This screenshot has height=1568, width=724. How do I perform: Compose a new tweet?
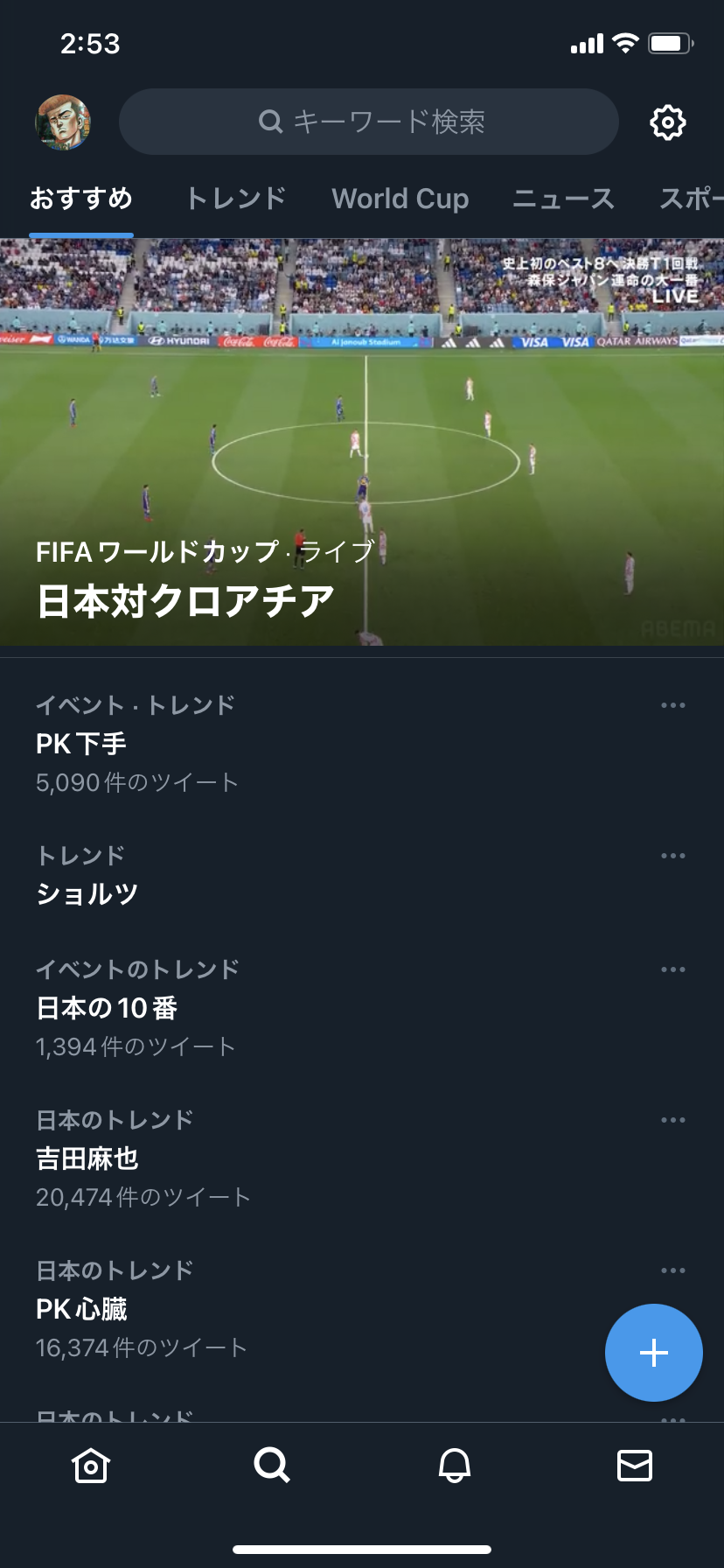653,1353
